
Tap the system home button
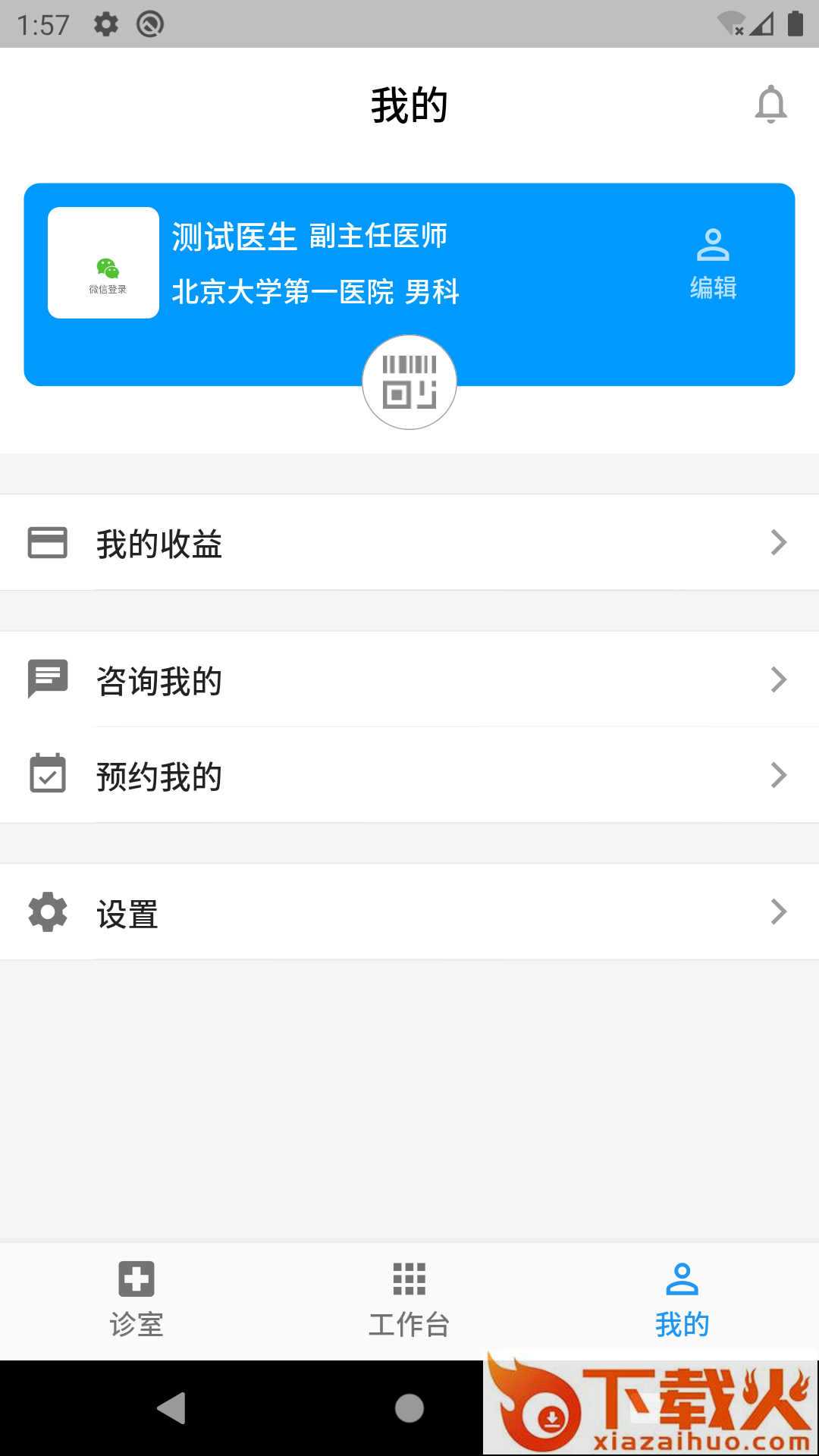tap(409, 1408)
